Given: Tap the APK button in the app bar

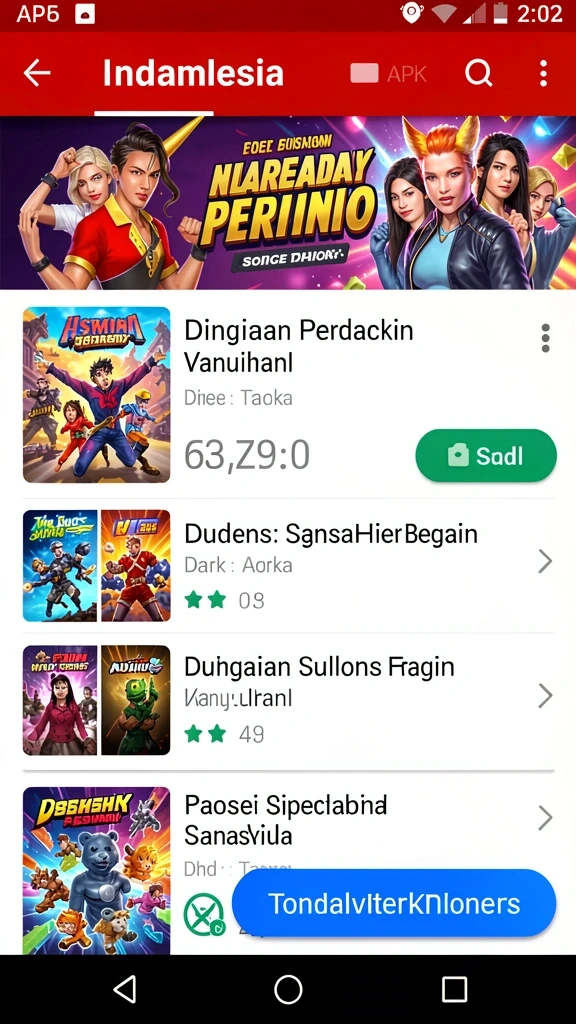Looking at the screenshot, I should 389,74.
